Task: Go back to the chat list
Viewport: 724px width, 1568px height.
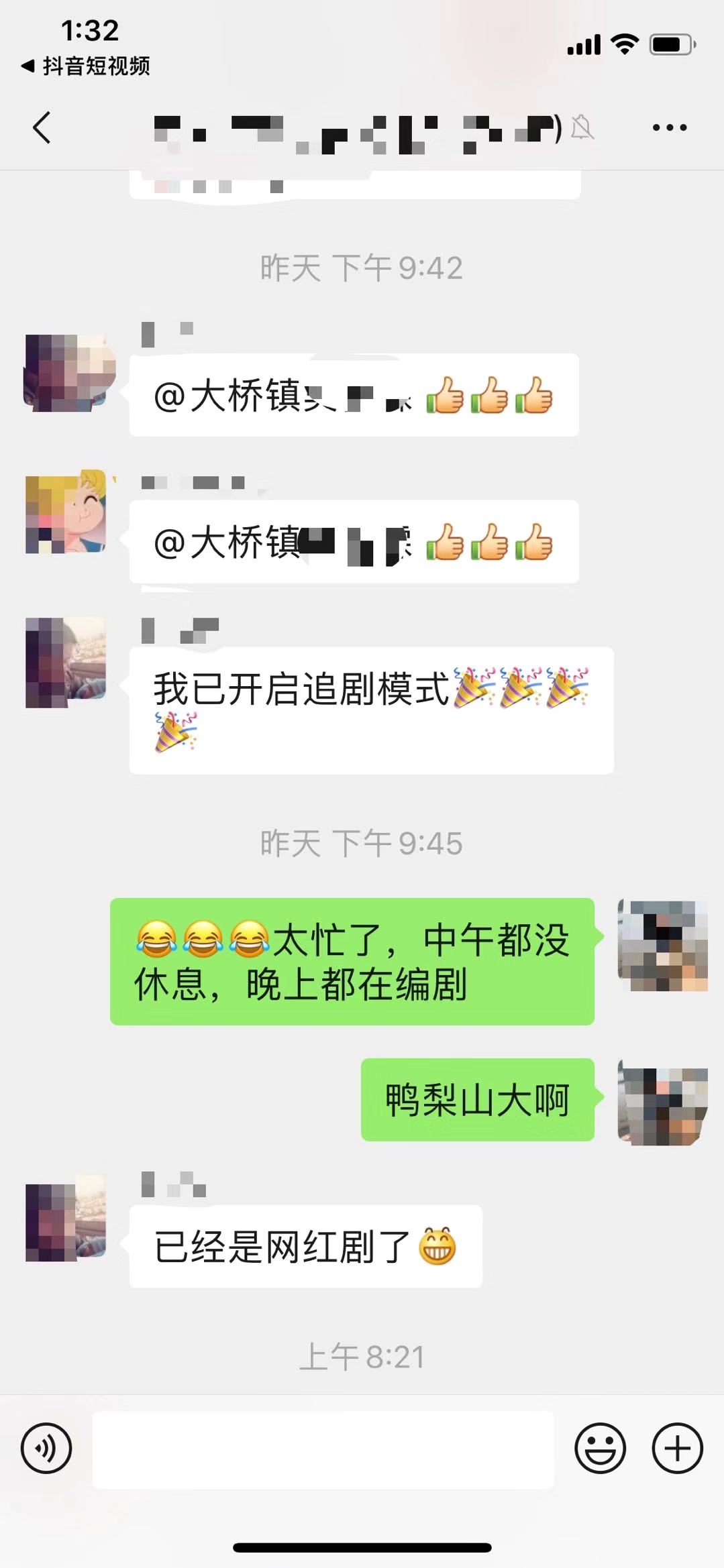Action: pyautogui.click(x=42, y=127)
